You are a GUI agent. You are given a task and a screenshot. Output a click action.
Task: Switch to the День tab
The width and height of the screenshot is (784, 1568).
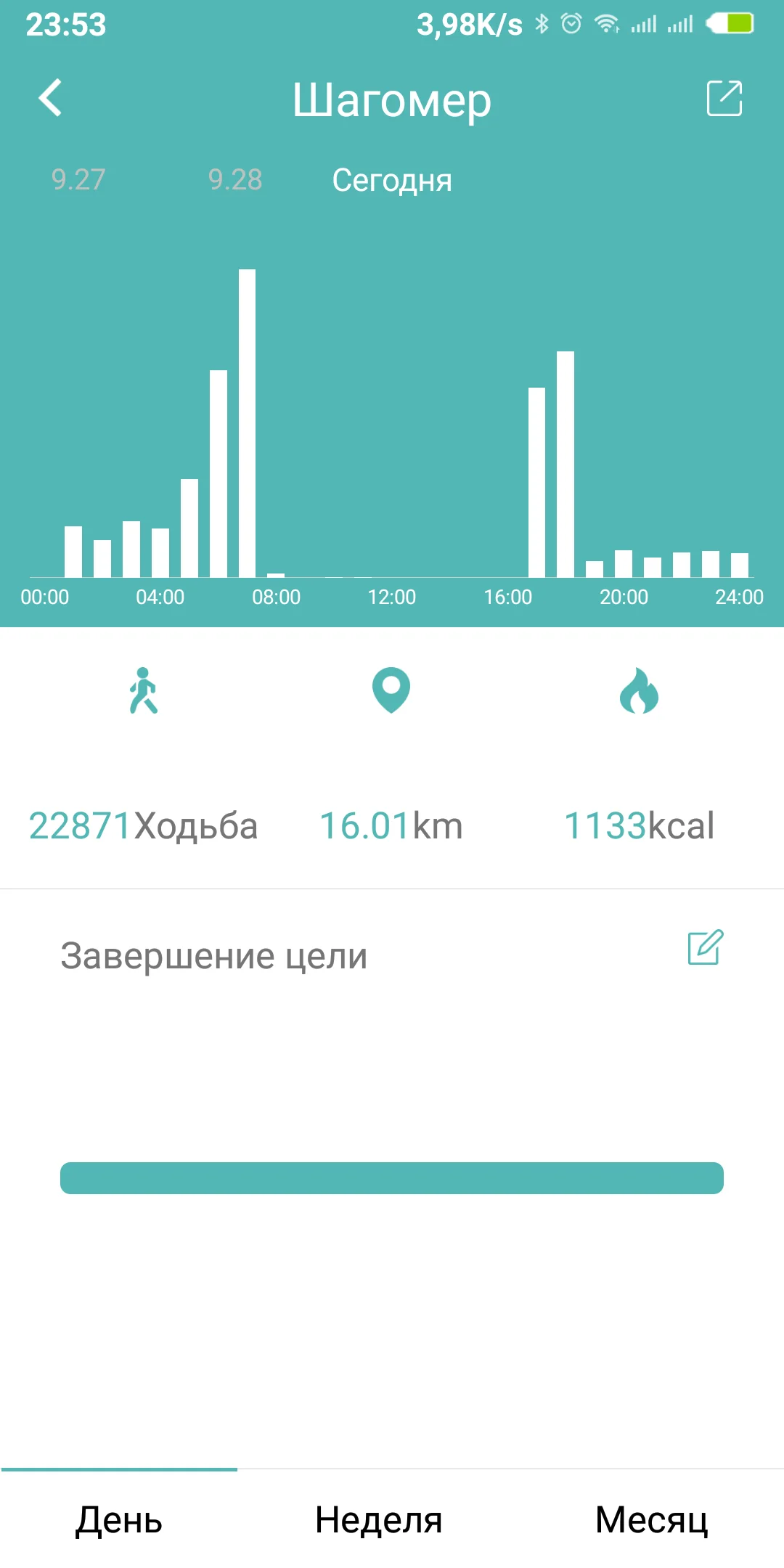click(119, 1519)
